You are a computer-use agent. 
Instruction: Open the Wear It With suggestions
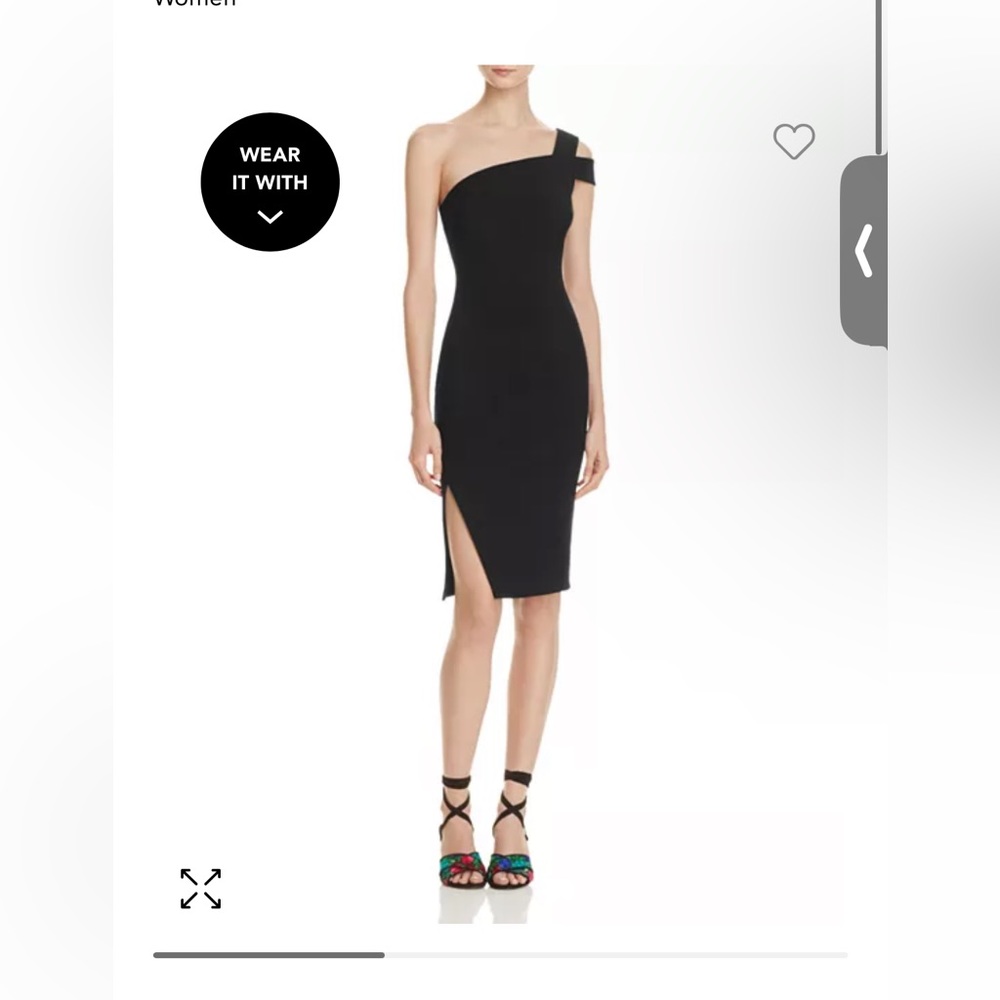pyautogui.click(x=270, y=182)
